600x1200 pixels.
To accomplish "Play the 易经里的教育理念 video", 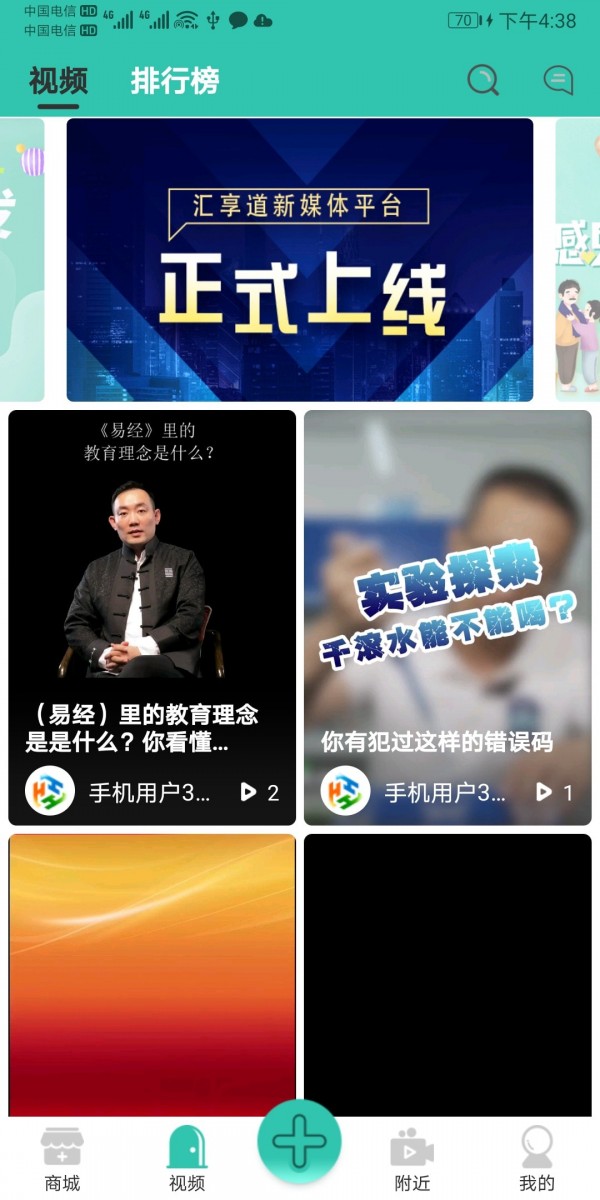I will tap(152, 600).
